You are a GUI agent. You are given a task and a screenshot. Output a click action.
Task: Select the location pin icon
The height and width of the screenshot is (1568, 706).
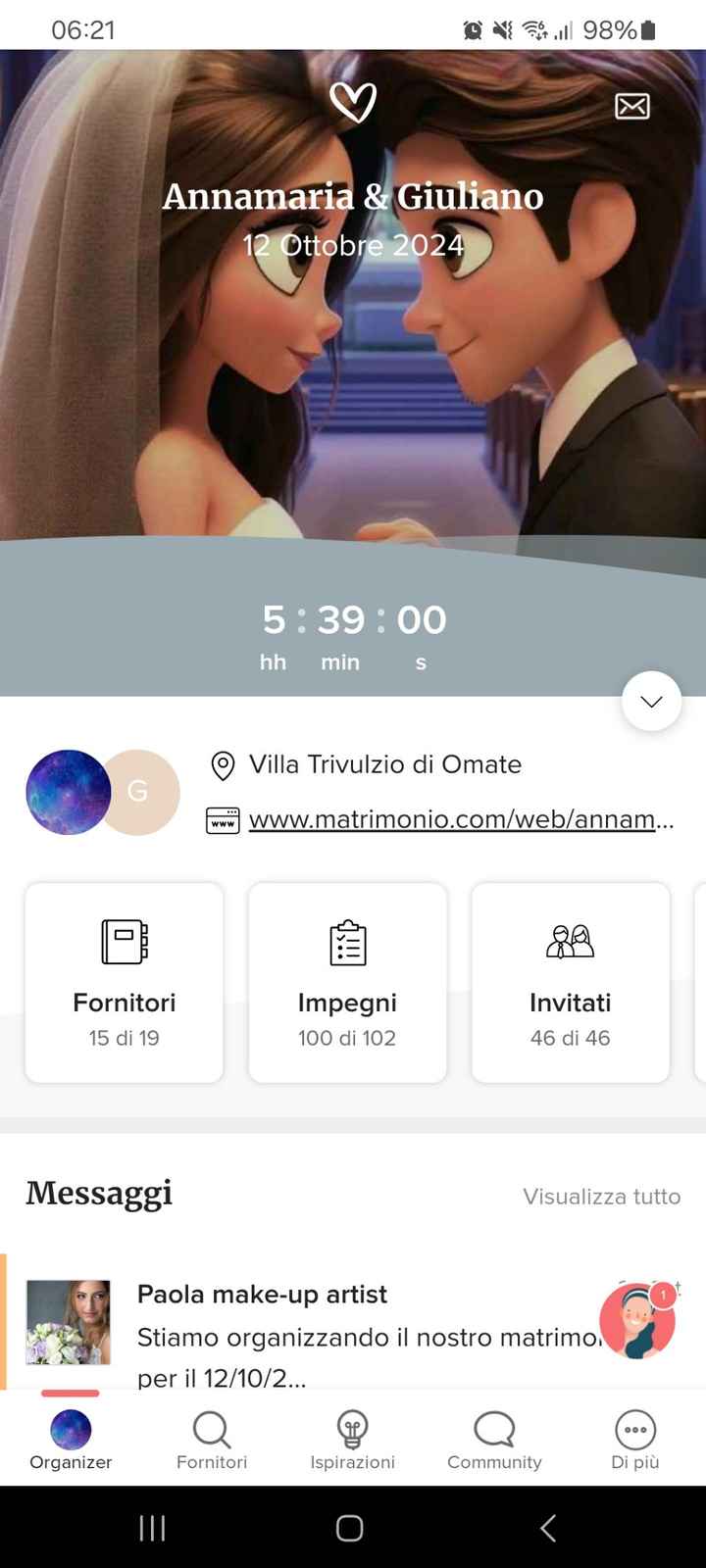coord(223,764)
